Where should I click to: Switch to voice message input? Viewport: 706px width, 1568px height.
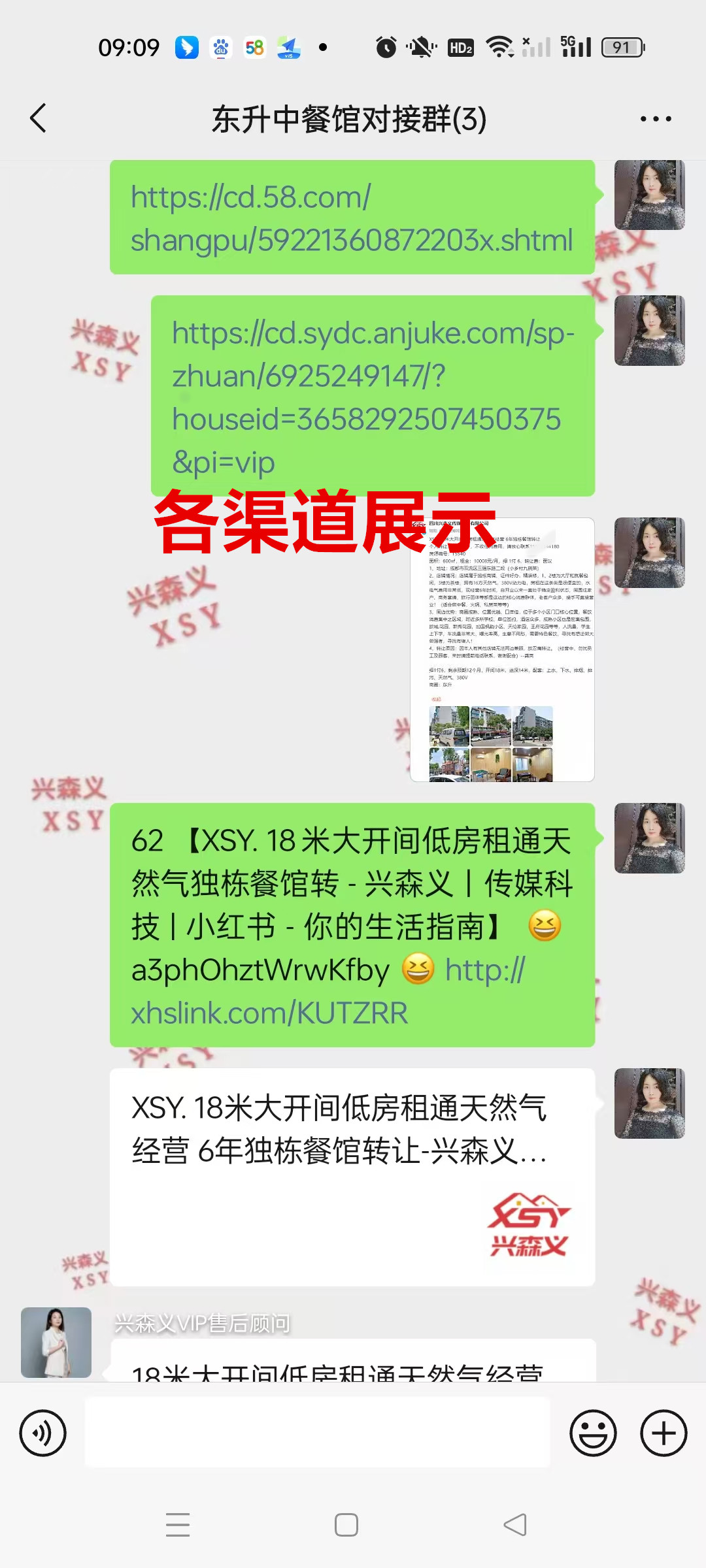43,1433
